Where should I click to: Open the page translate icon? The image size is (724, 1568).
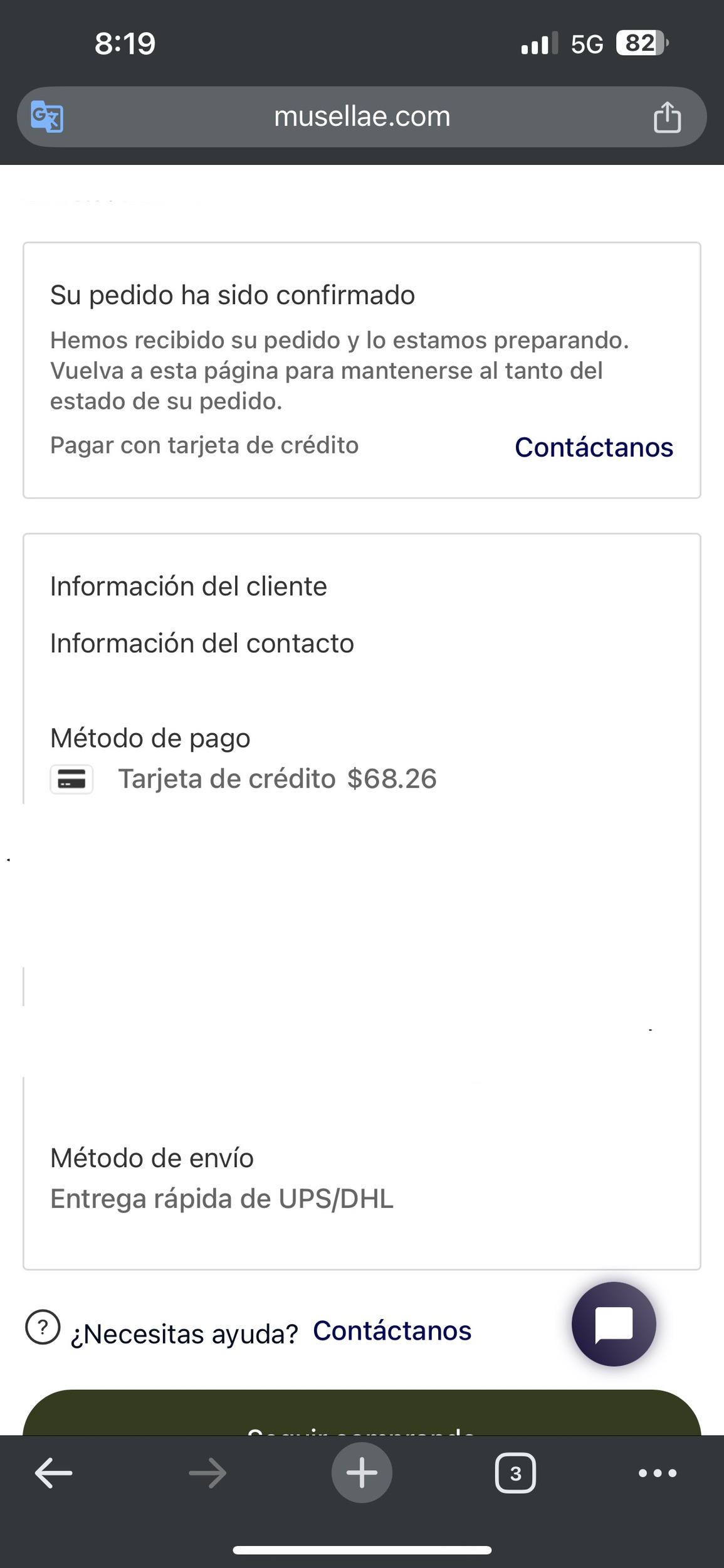[47, 117]
